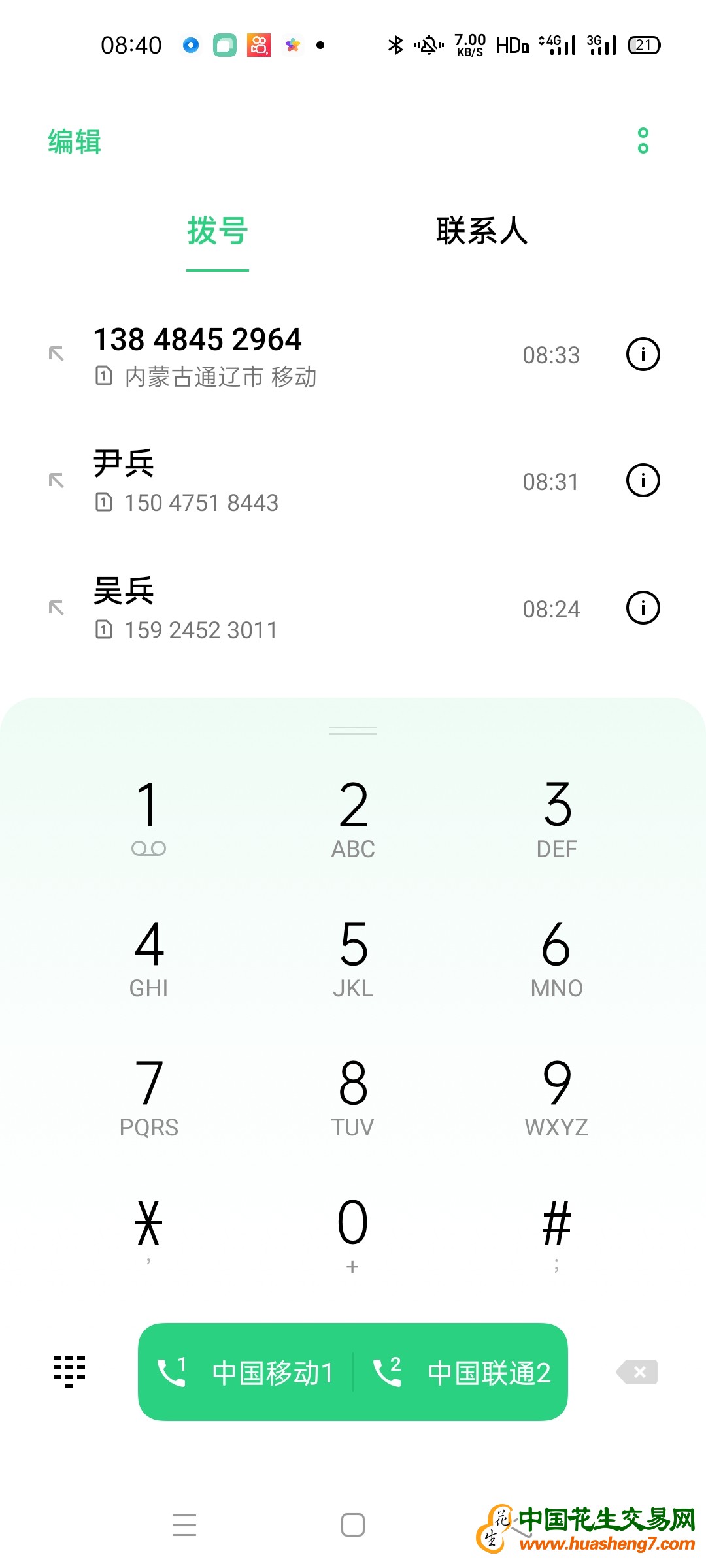The width and height of the screenshot is (706, 1568).
Task: Collapse the dial pad with keypad icon
Action: [x=69, y=1371]
